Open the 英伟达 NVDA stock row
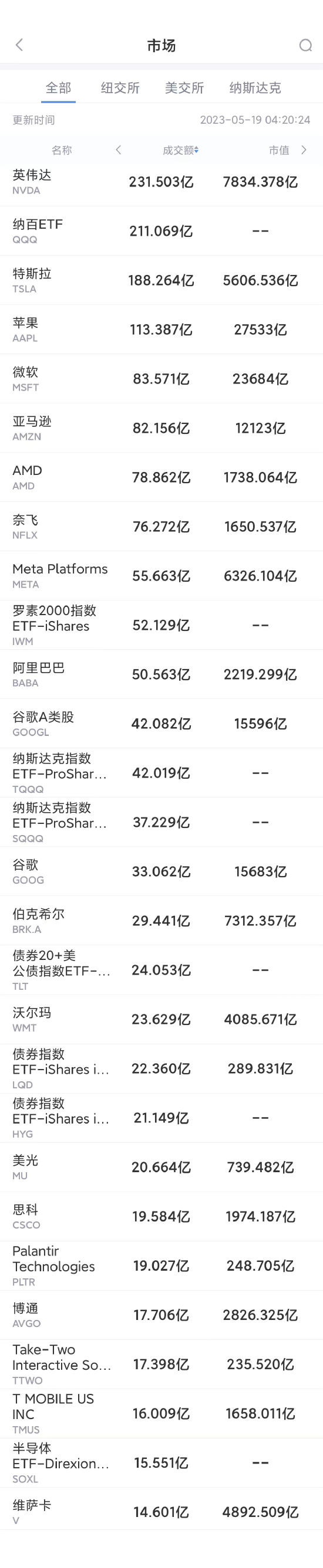Image resolution: width=323 pixels, height=1568 pixels. coord(161,182)
